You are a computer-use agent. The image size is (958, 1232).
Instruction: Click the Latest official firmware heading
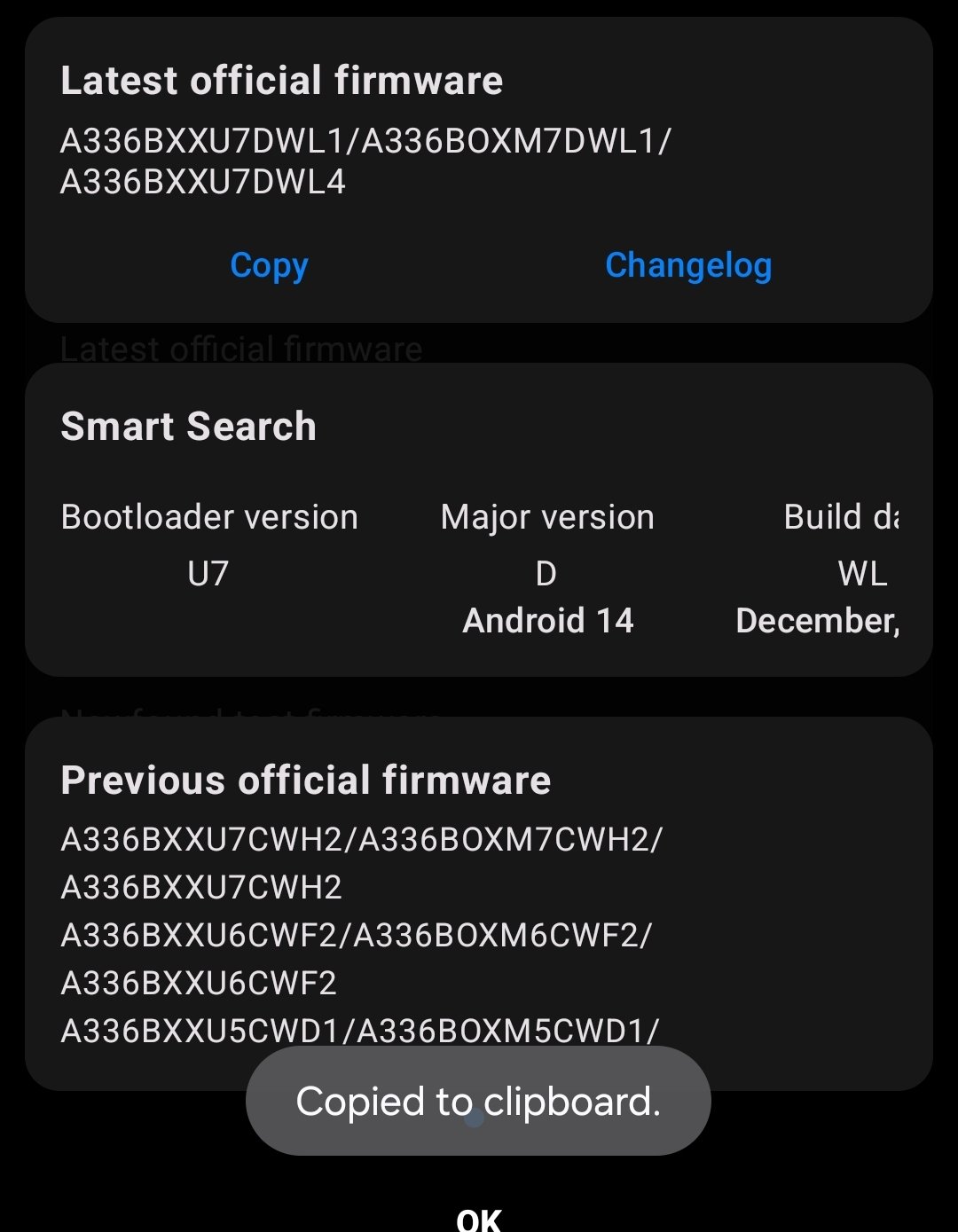(x=281, y=80)
